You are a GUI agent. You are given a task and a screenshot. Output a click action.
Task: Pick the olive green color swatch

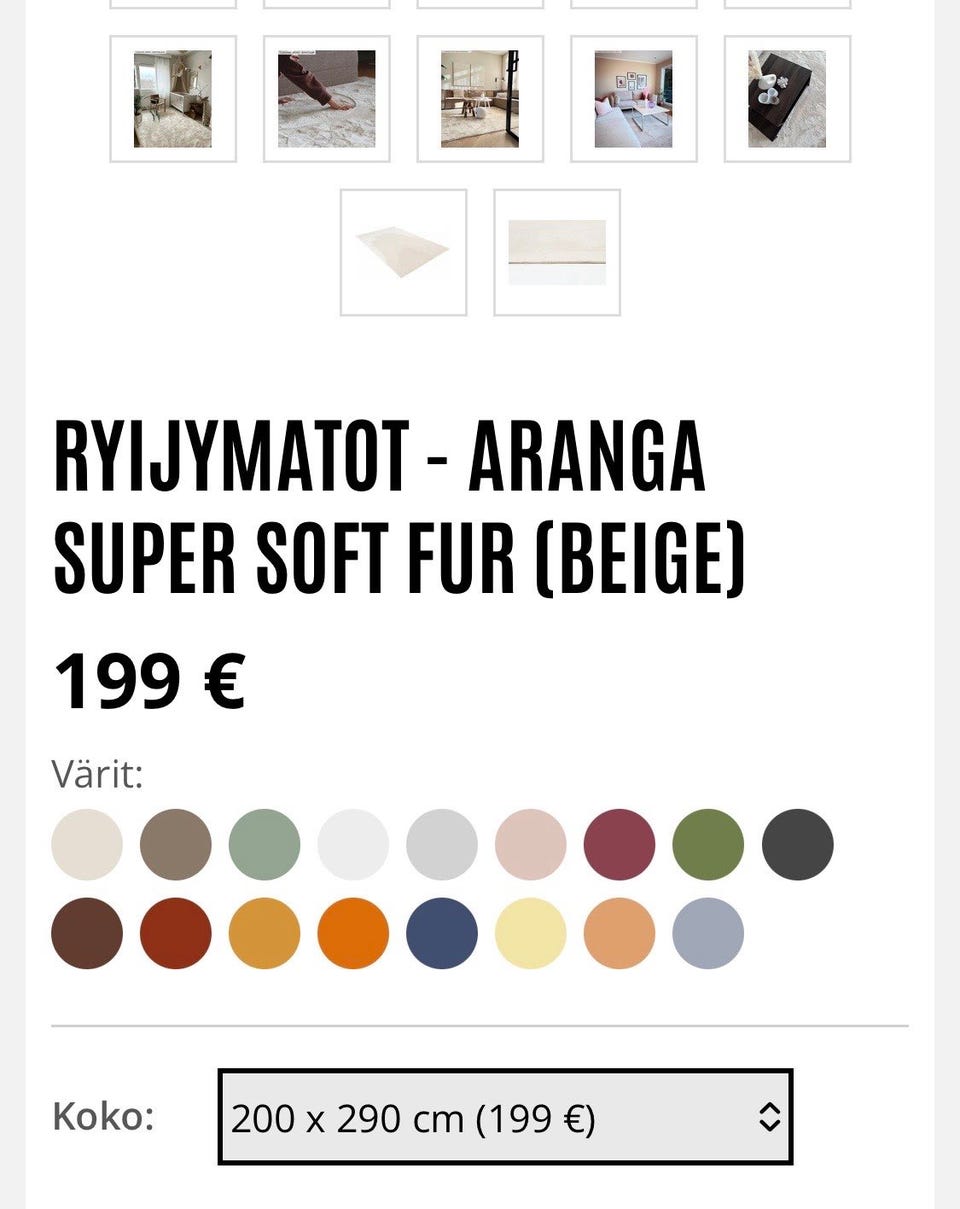coord(708,845)
